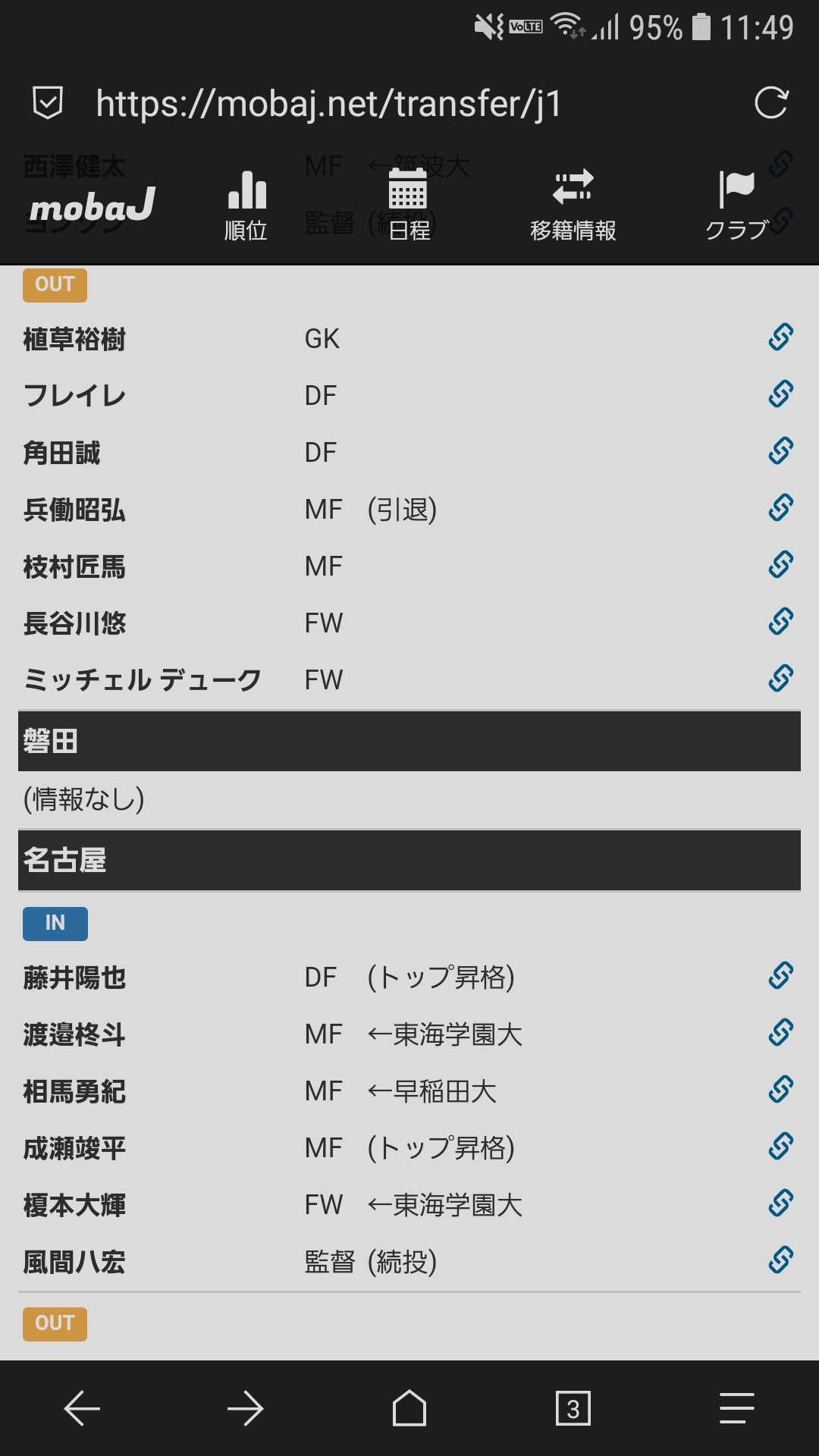Screen dimensions: 819x1456
Task: Open the 順位 standings tab
Action: point(246,206)
